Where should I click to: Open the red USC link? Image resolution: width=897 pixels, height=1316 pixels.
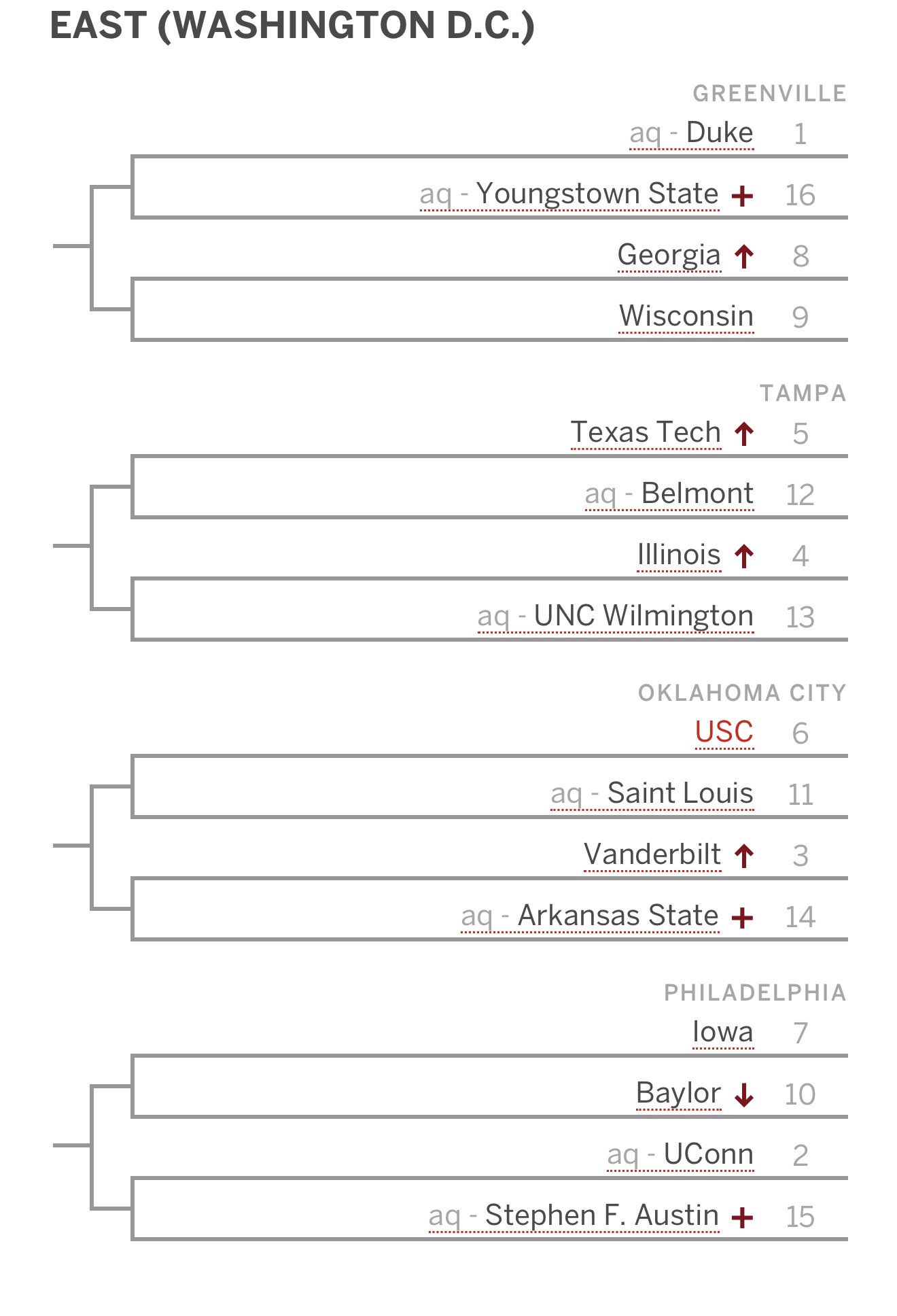tap(724, 733)
